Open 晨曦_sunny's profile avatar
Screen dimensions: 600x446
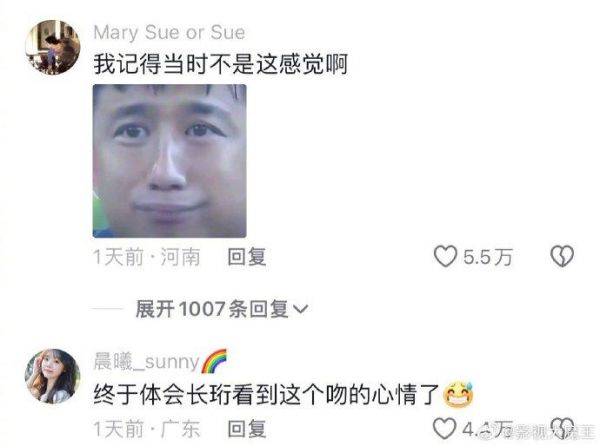pos(52,376)
